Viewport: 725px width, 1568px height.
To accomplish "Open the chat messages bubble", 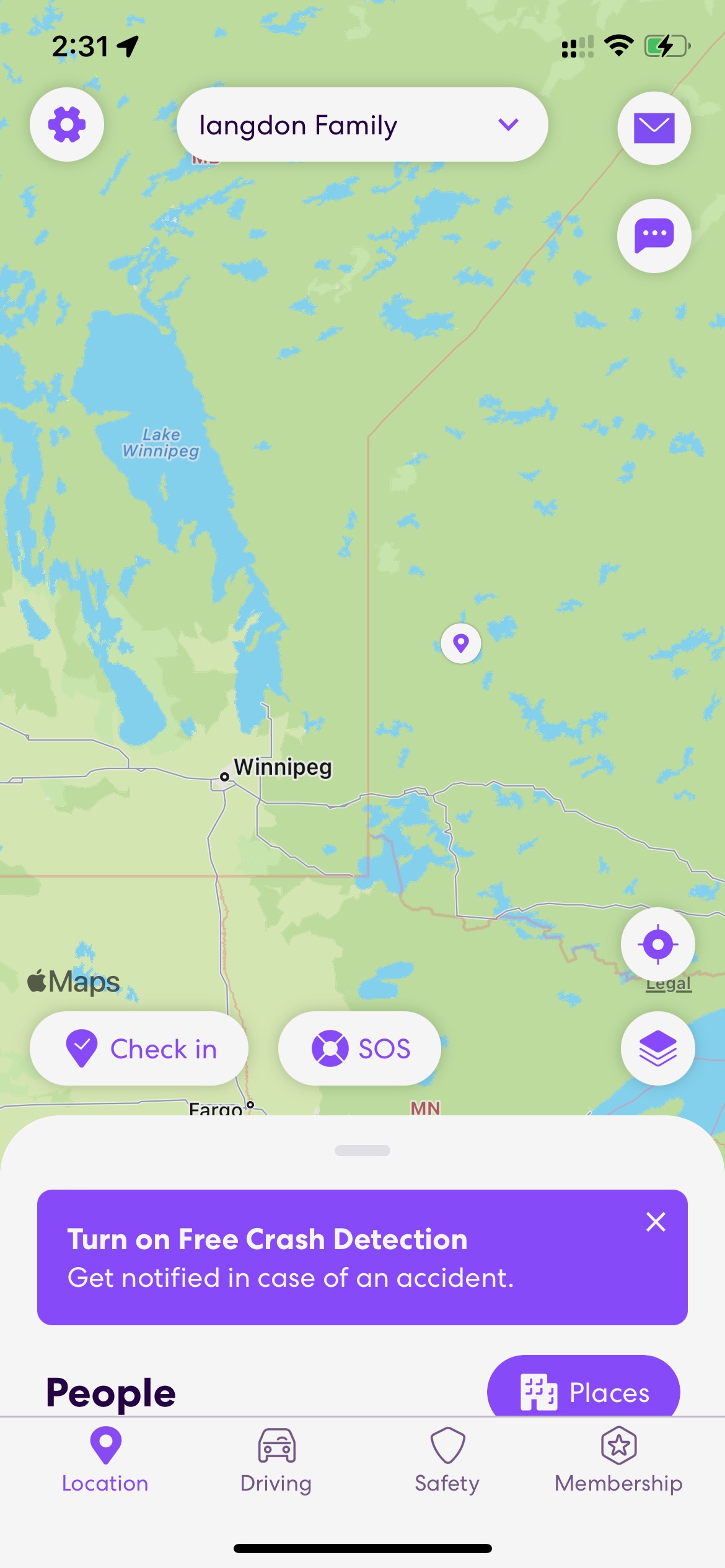I will coord(654,236).
